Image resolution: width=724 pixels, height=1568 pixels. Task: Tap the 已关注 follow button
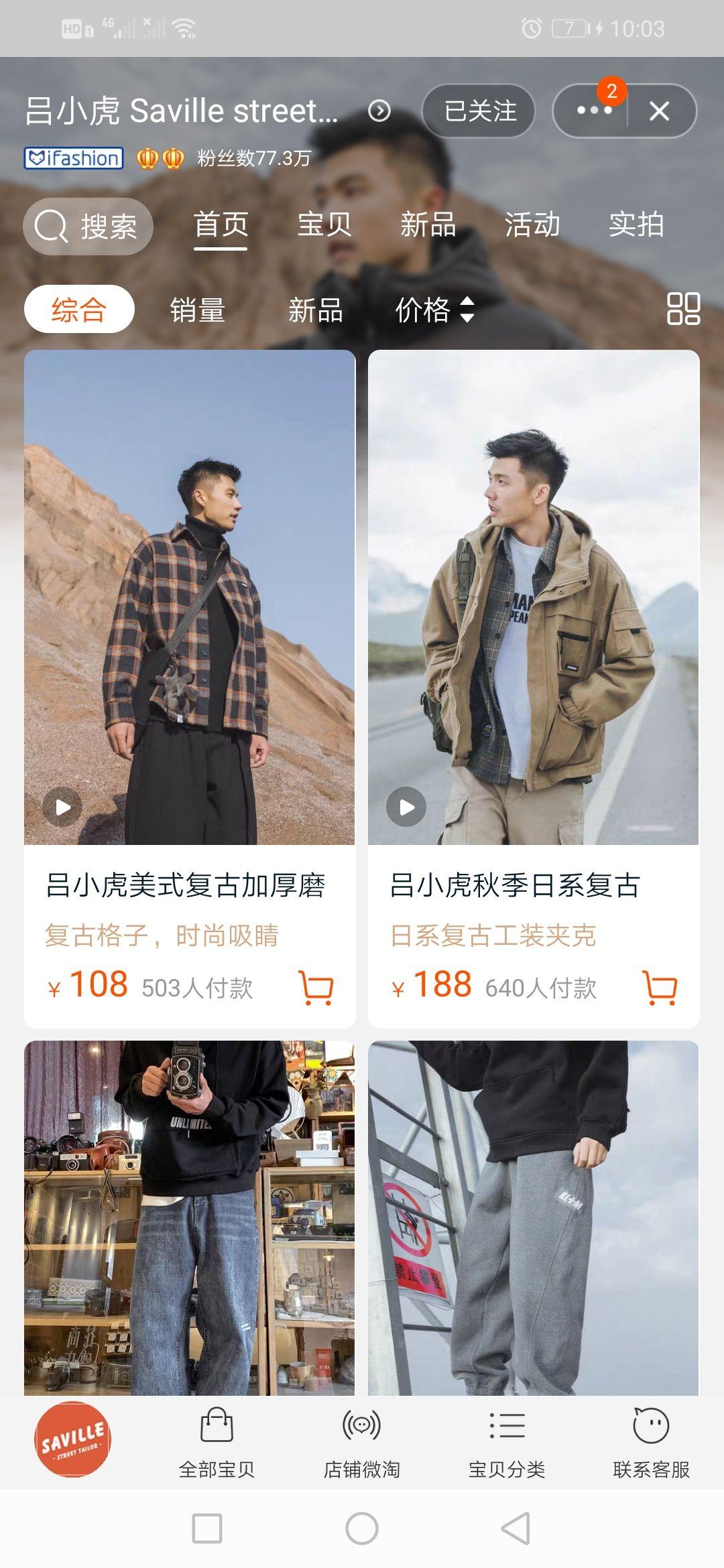pyautogui.click(x=479, y=111)
